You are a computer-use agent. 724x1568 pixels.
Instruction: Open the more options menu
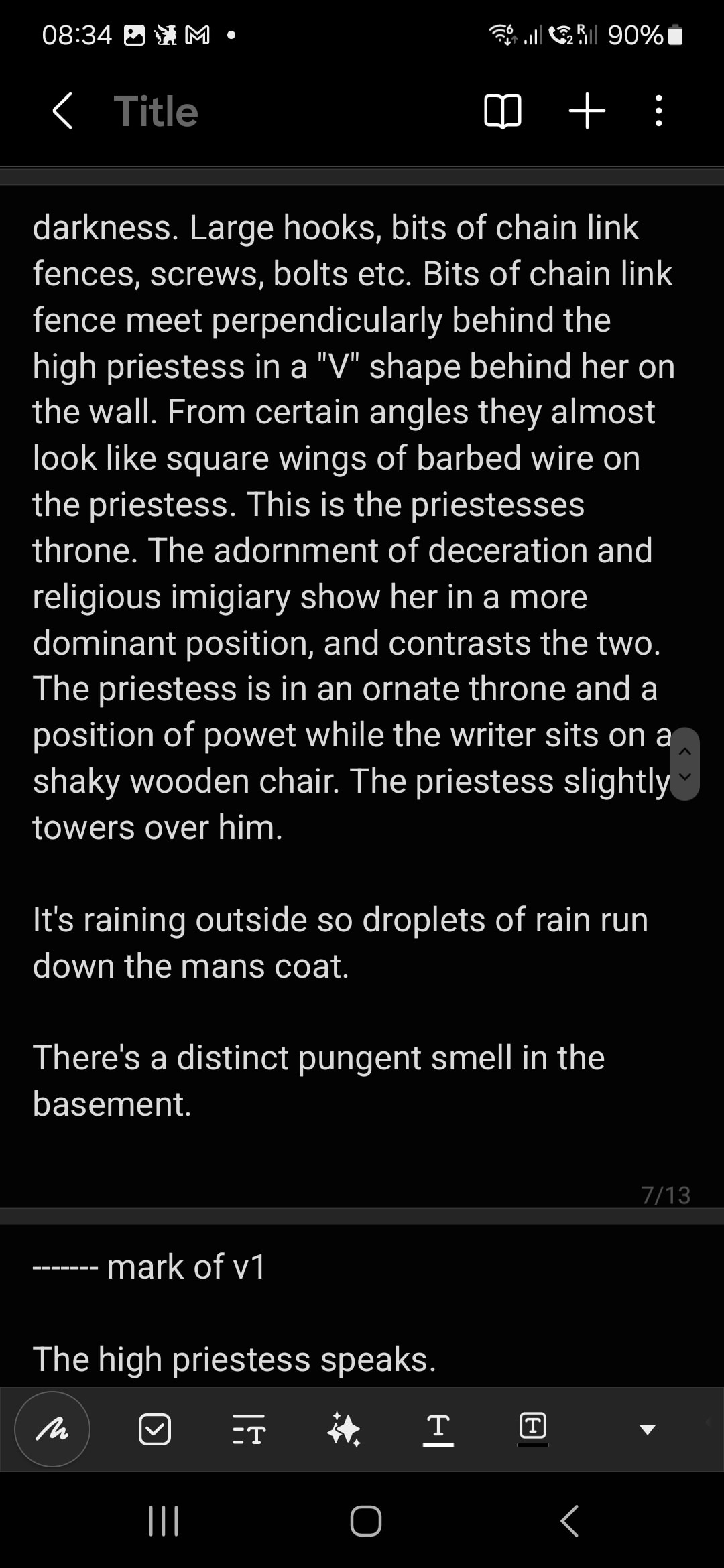(x=658, y=111)
